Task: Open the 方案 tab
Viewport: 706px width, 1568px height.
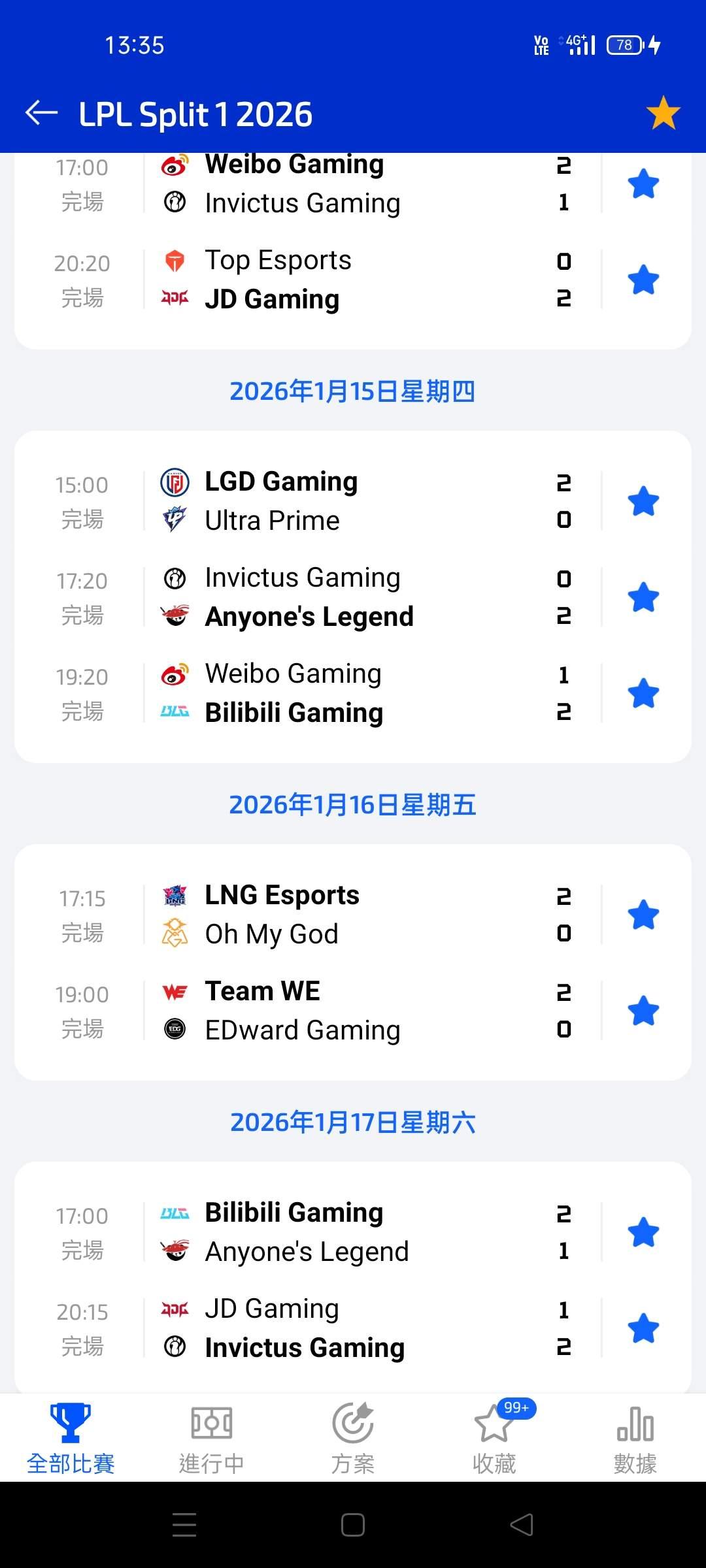Action: (x=353, y=1437)
